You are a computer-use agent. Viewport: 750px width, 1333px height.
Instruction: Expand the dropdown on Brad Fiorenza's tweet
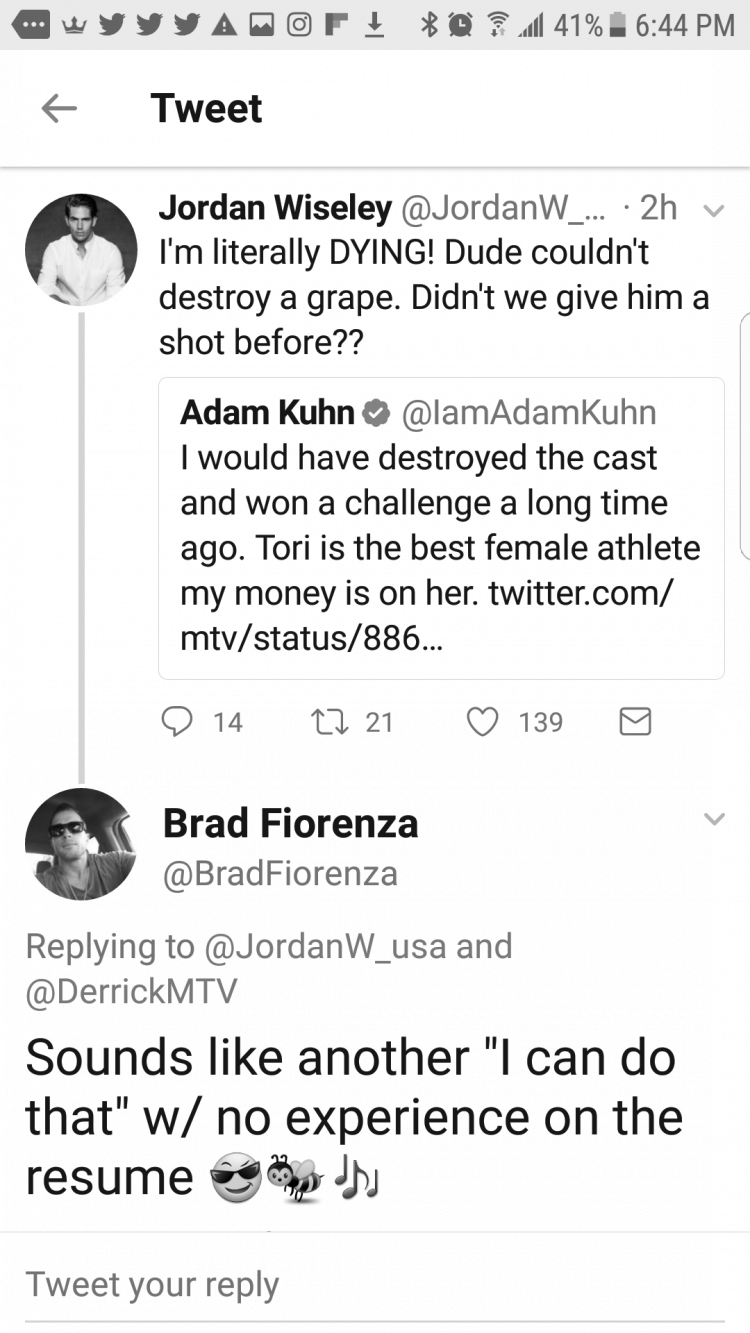point(713,819)
